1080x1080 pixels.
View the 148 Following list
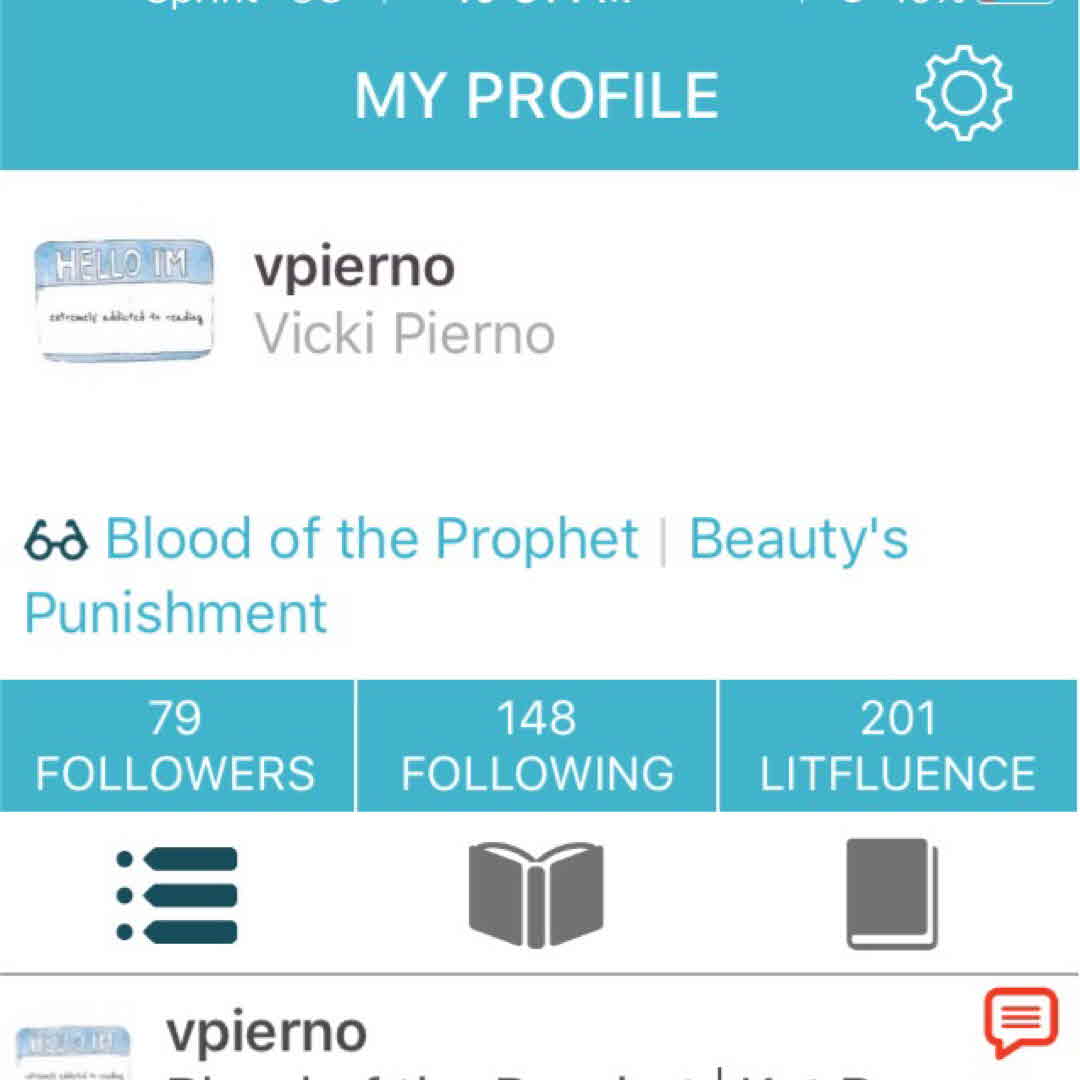pyautogui.click(x=537, y=746)
